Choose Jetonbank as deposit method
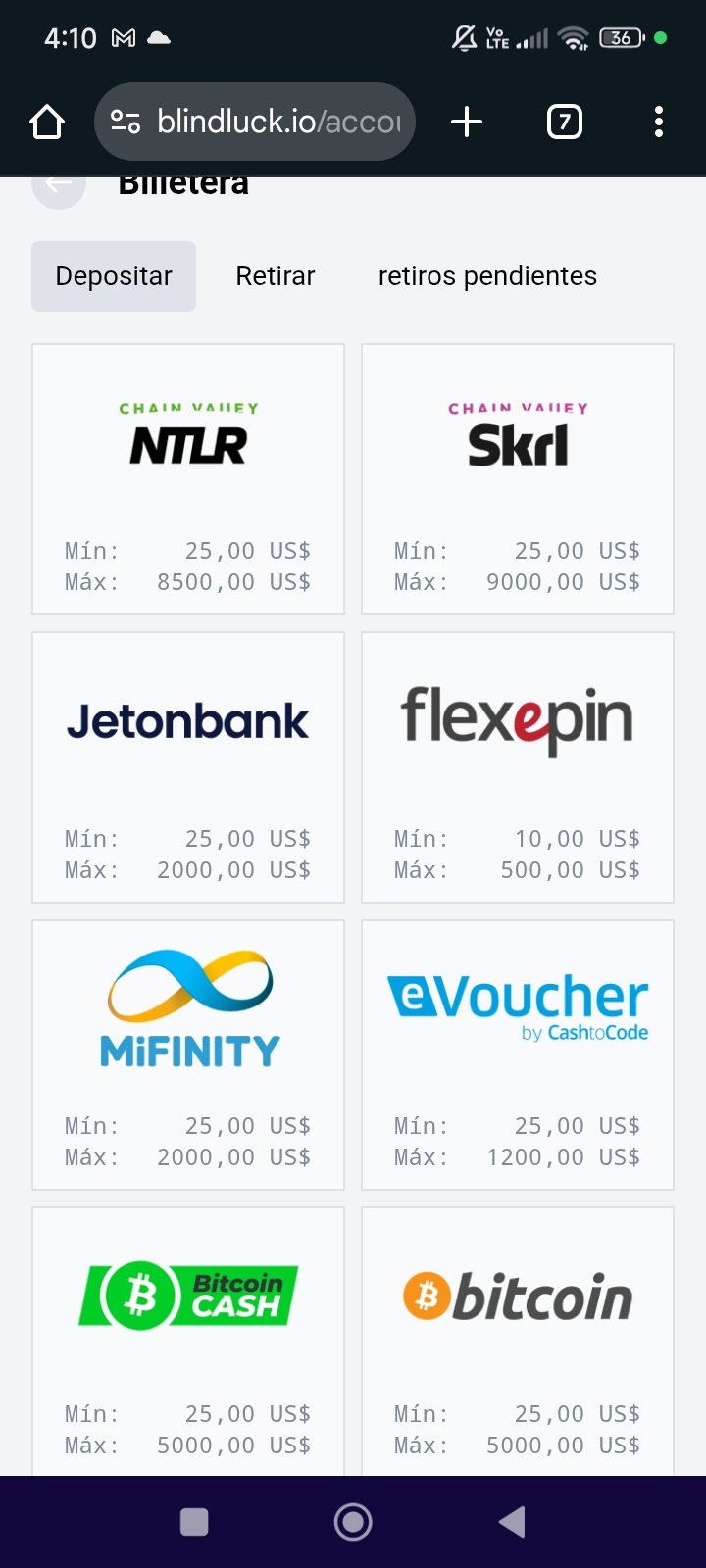The image size is (706, 1568). click(188, 767)
